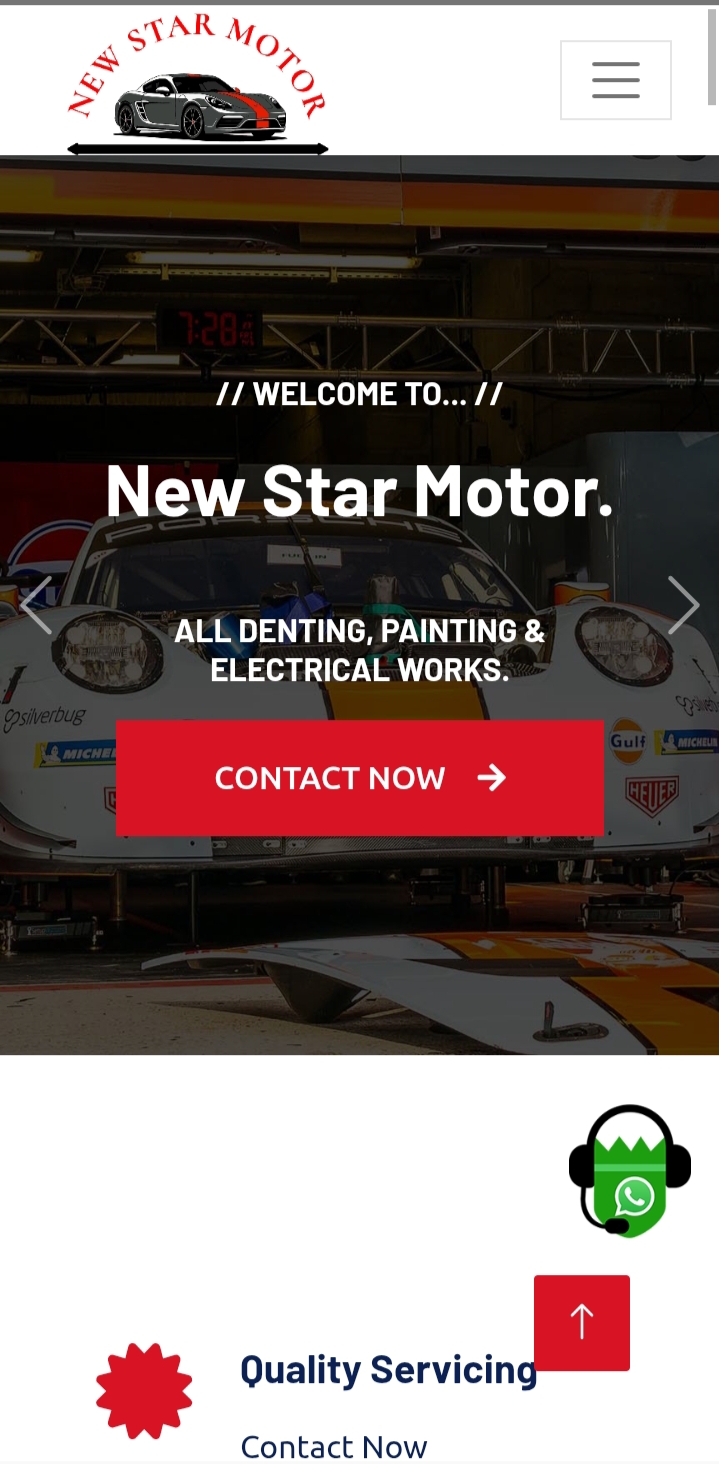The image size is (719, 1464).
Task: Open the hamburger navigation menu
Action: pyautogui.click(x=615, y=80)
